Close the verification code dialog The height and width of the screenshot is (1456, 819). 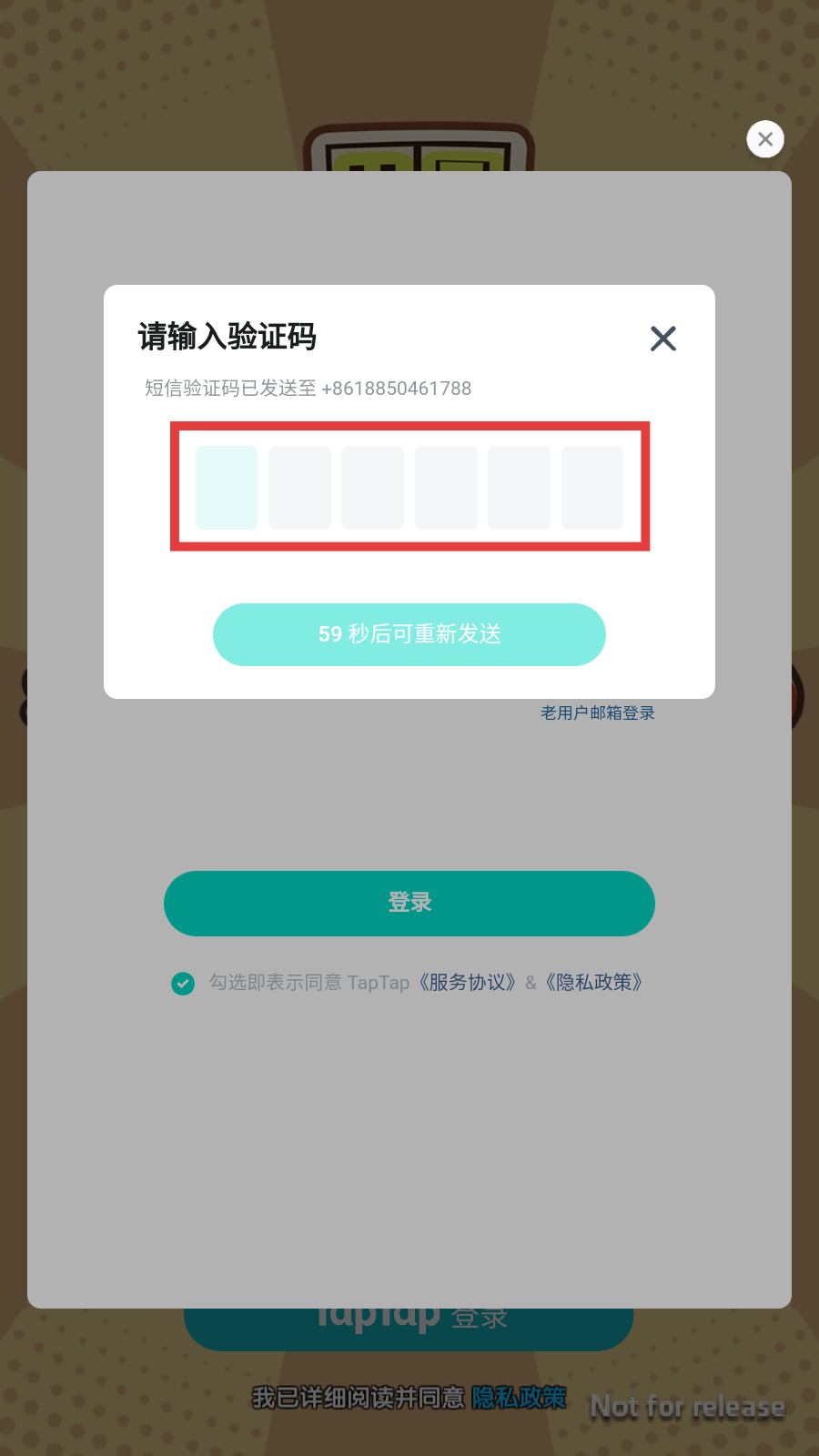pos(663,339)
